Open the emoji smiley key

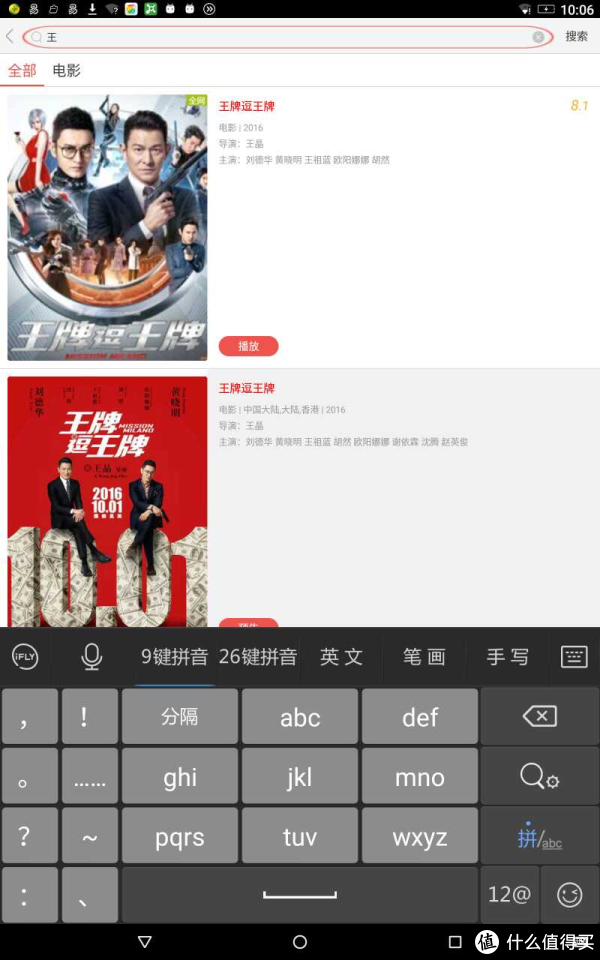pos(570,895)
